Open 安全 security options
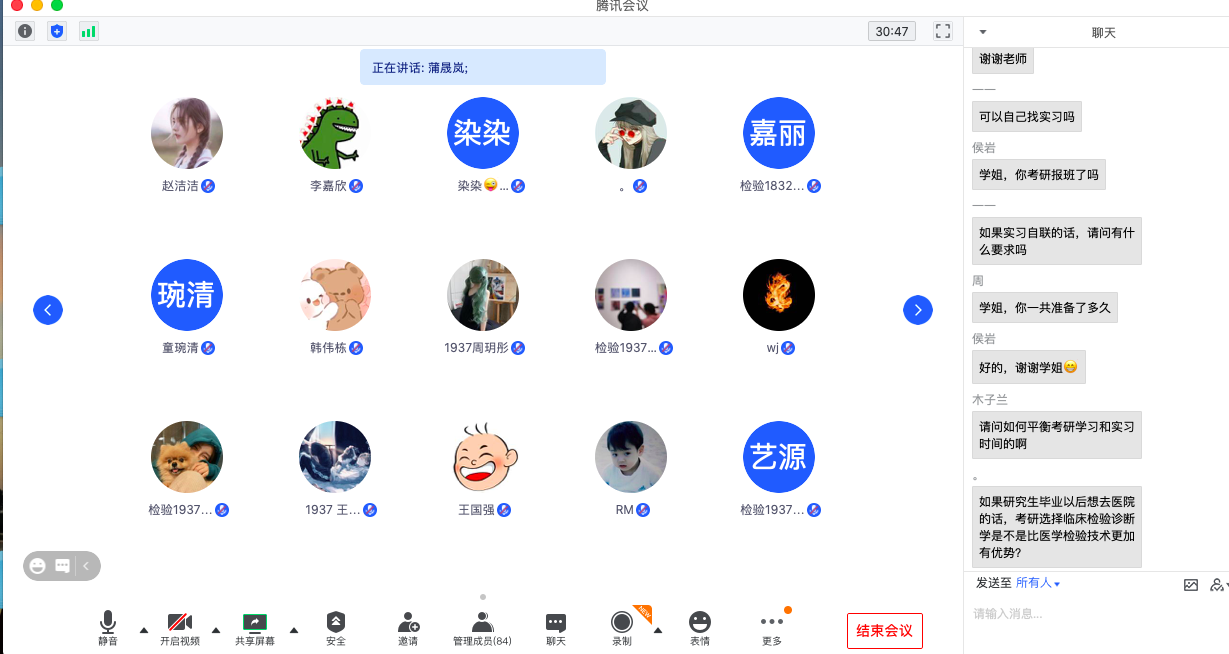Image resolution: width=1229 pixels, height=654 pixels. pos(336,628)
